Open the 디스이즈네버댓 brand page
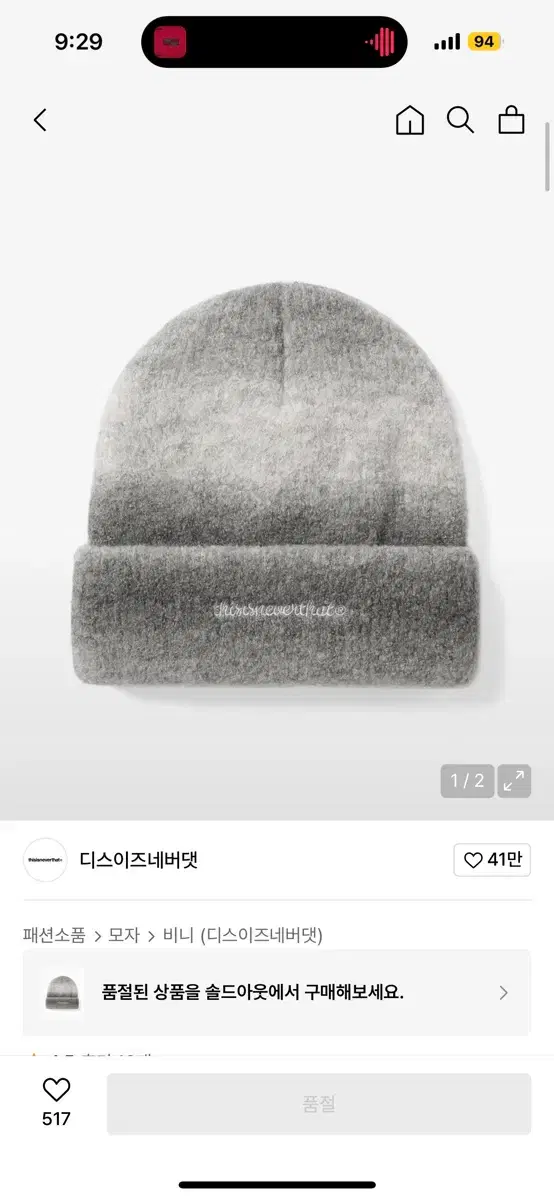 pos(139,860)
